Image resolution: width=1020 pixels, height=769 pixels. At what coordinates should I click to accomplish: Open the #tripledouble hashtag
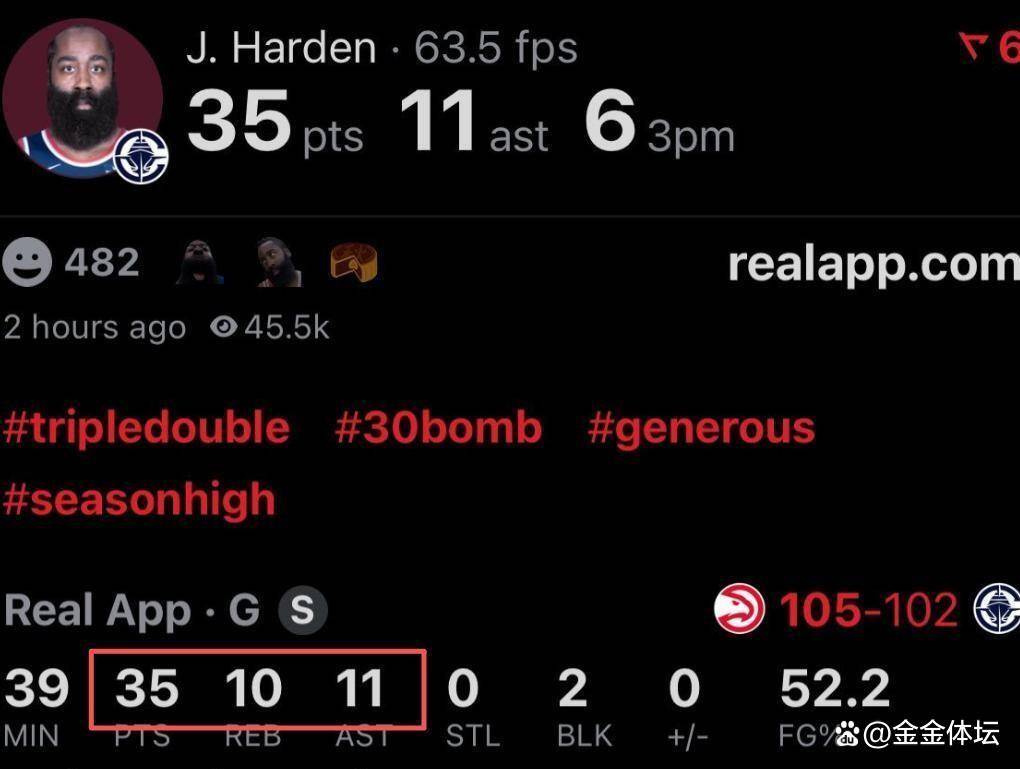(146, 428)
